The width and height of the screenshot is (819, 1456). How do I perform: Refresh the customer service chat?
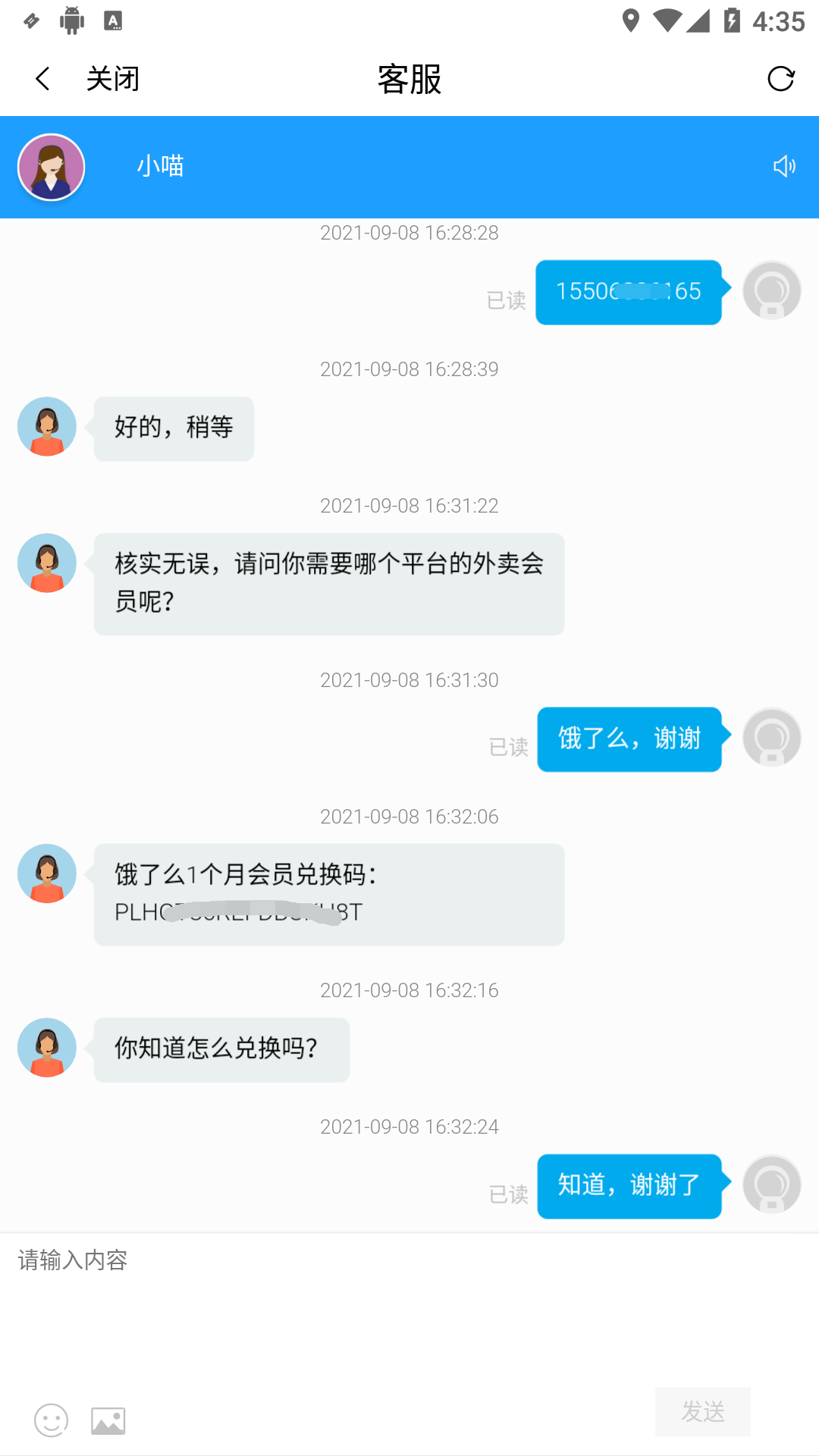click(x=780, y=79)
